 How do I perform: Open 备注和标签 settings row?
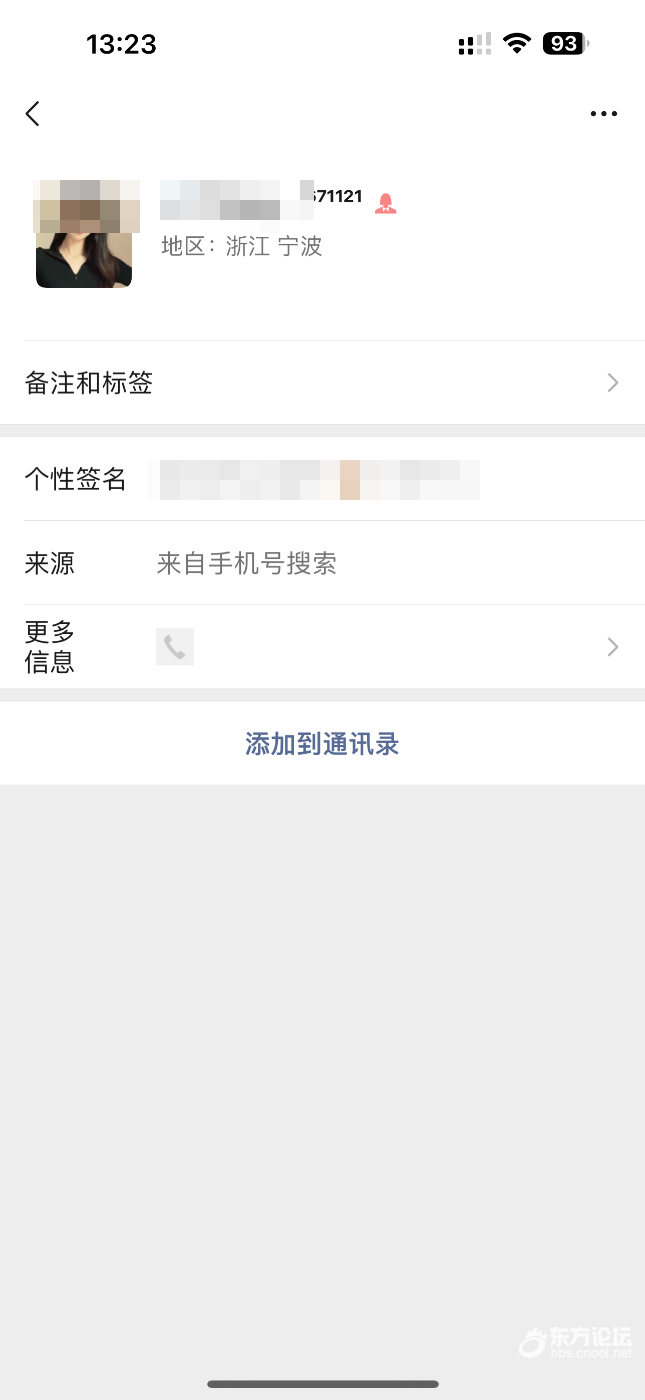click(x=322, y=383)
